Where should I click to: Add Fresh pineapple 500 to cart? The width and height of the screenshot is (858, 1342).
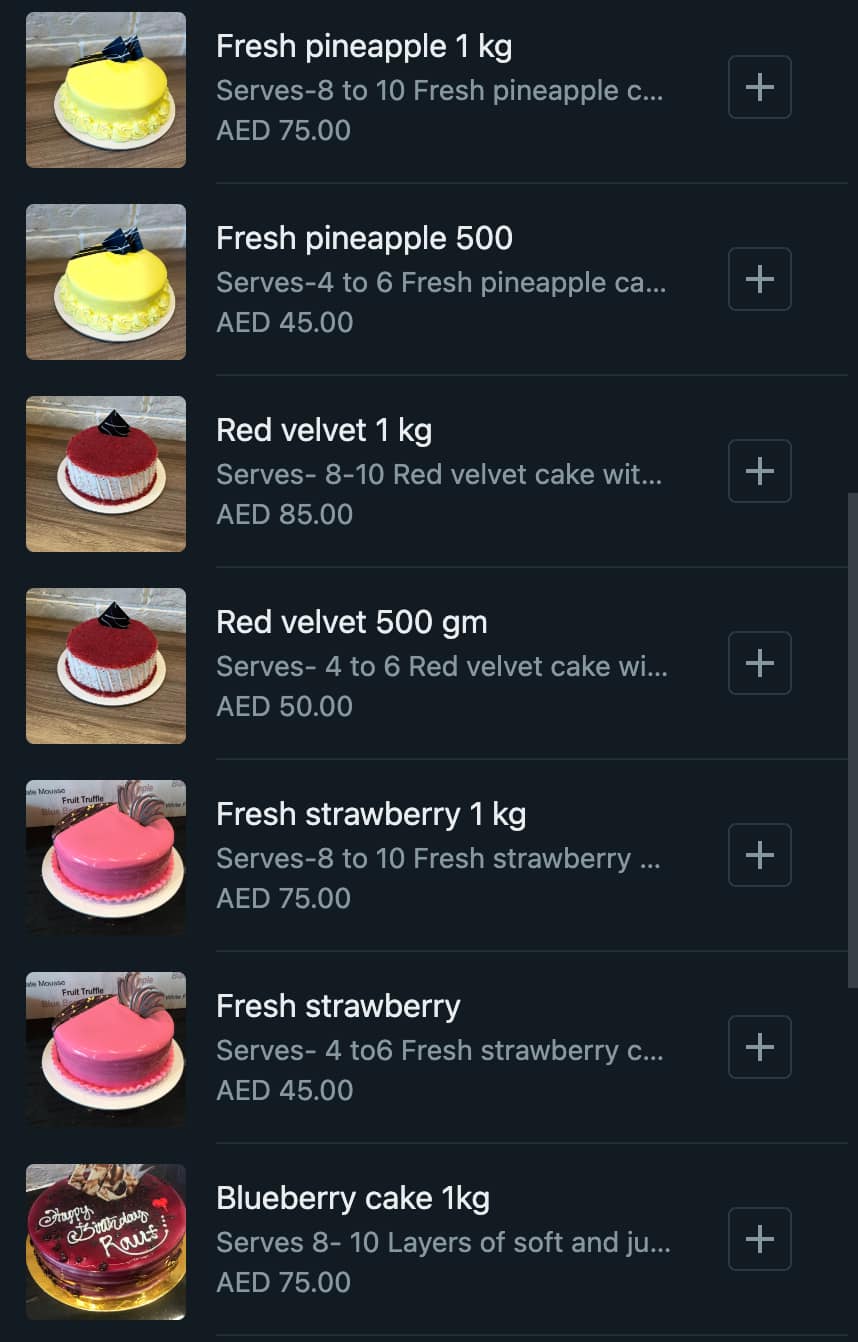[x=759, y=279]
